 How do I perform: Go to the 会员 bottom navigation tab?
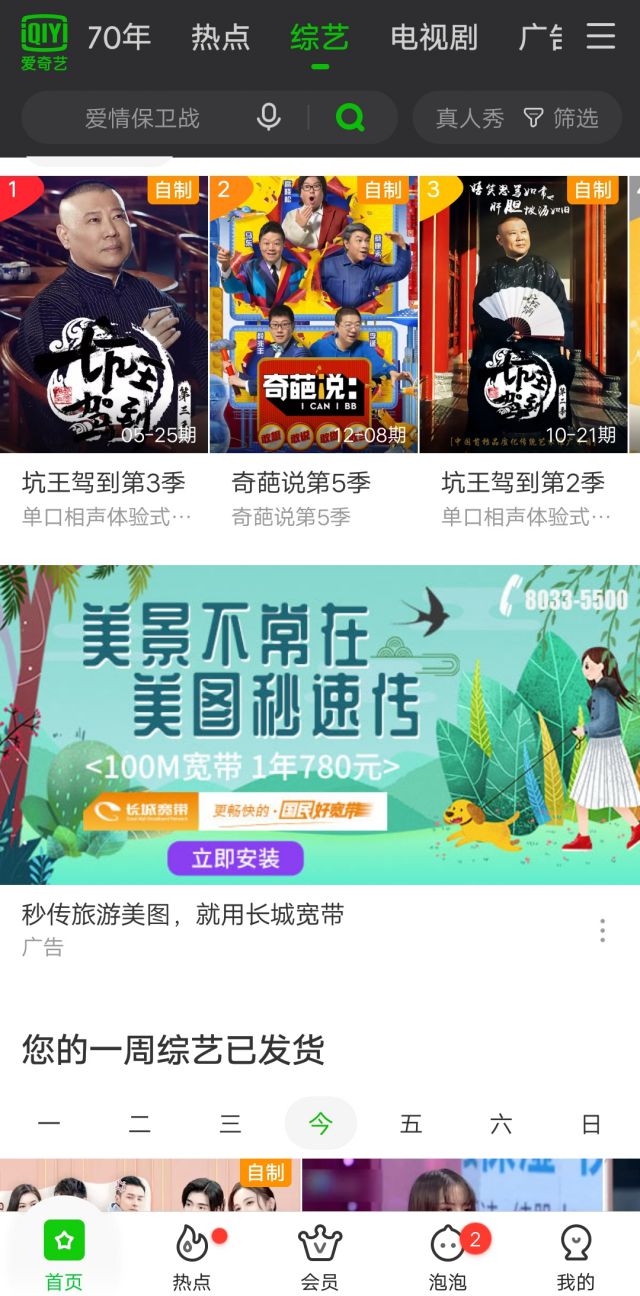coord(320,1256)
